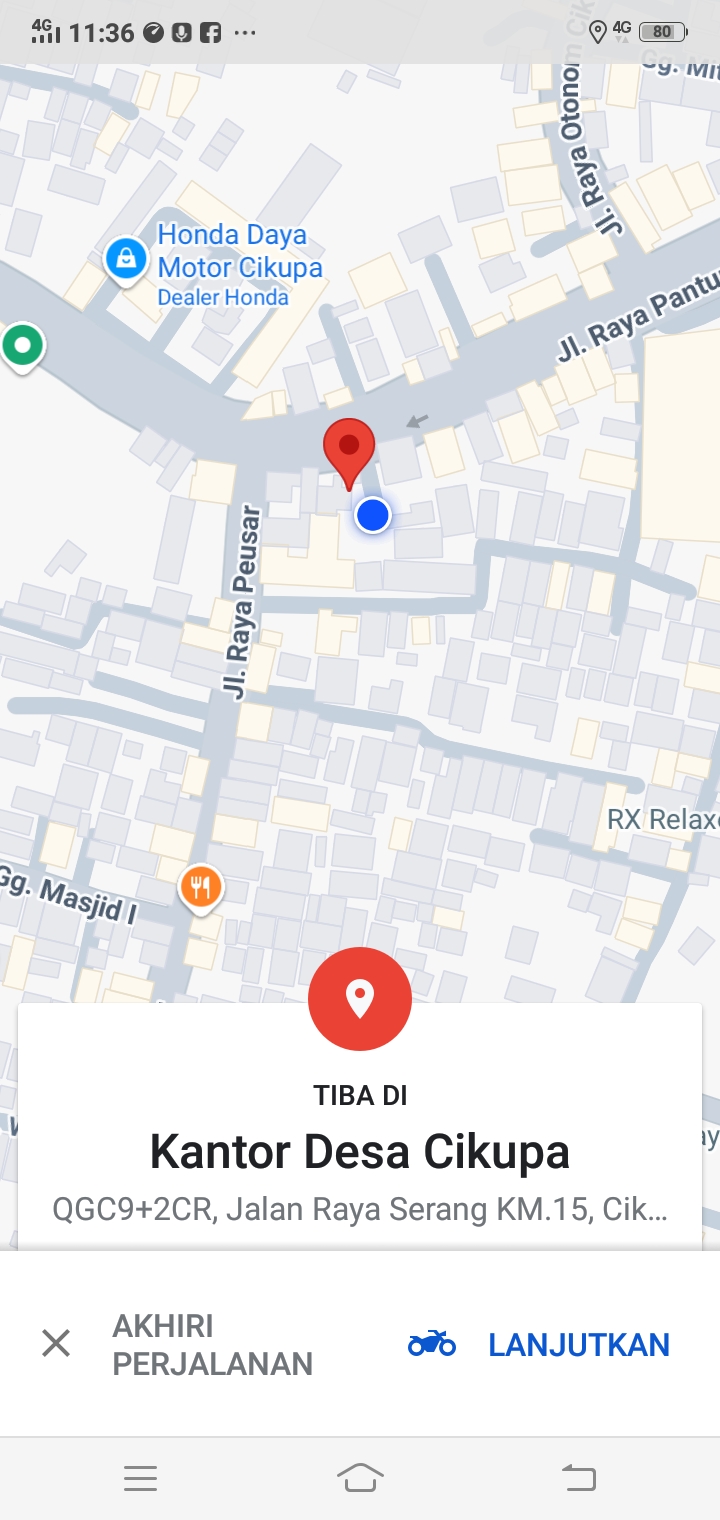720x1520 pixels.
Task: Open the RX Relax place label
Action: [x=662, y=820]
